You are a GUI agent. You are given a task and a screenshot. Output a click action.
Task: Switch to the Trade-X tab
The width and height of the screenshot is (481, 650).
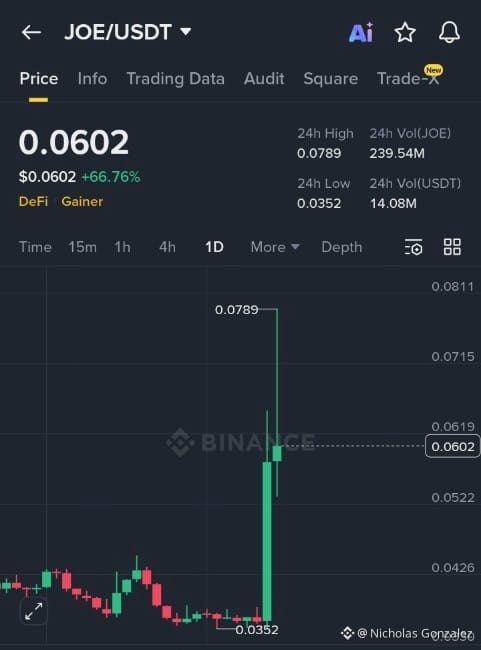click(408, 79)
